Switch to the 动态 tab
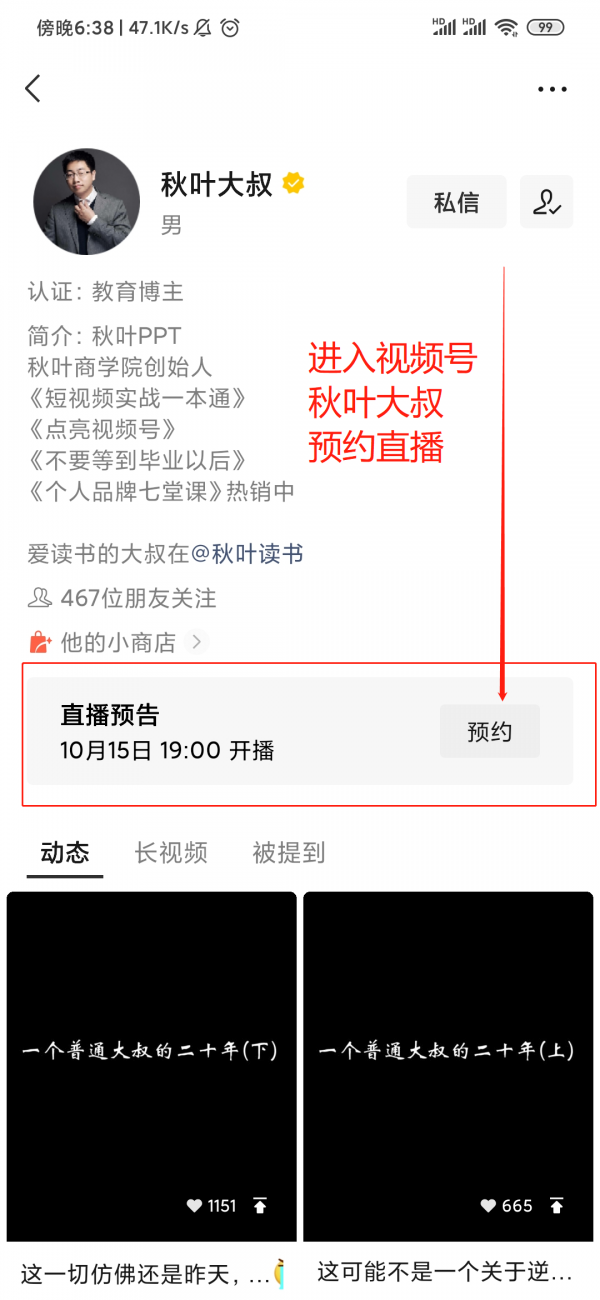The image size is (600, 1300). coord(65,852)
